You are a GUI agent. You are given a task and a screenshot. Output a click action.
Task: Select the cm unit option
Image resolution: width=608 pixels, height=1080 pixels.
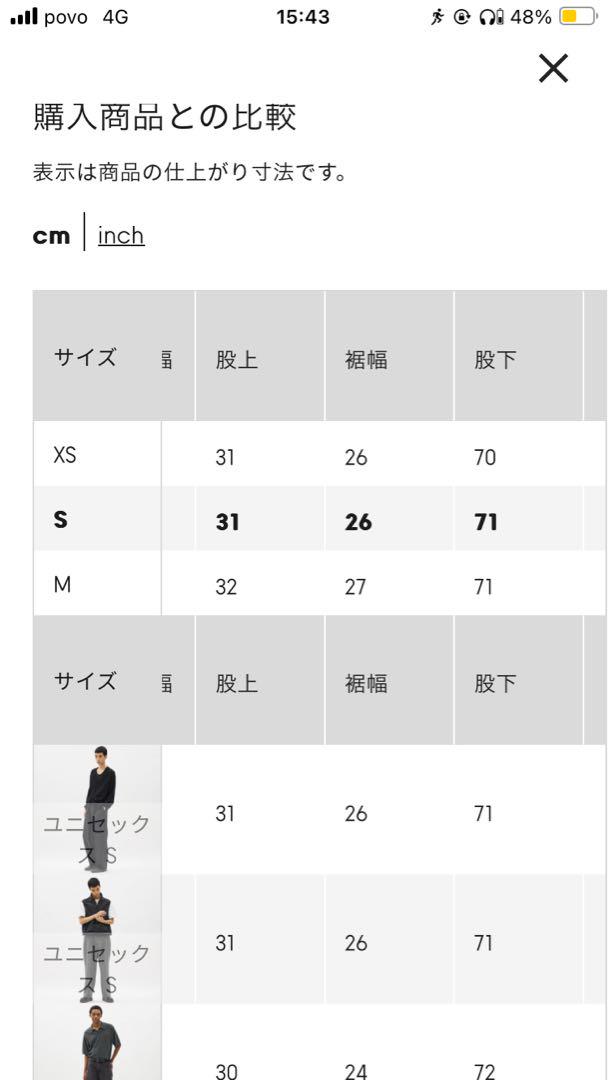51,236
